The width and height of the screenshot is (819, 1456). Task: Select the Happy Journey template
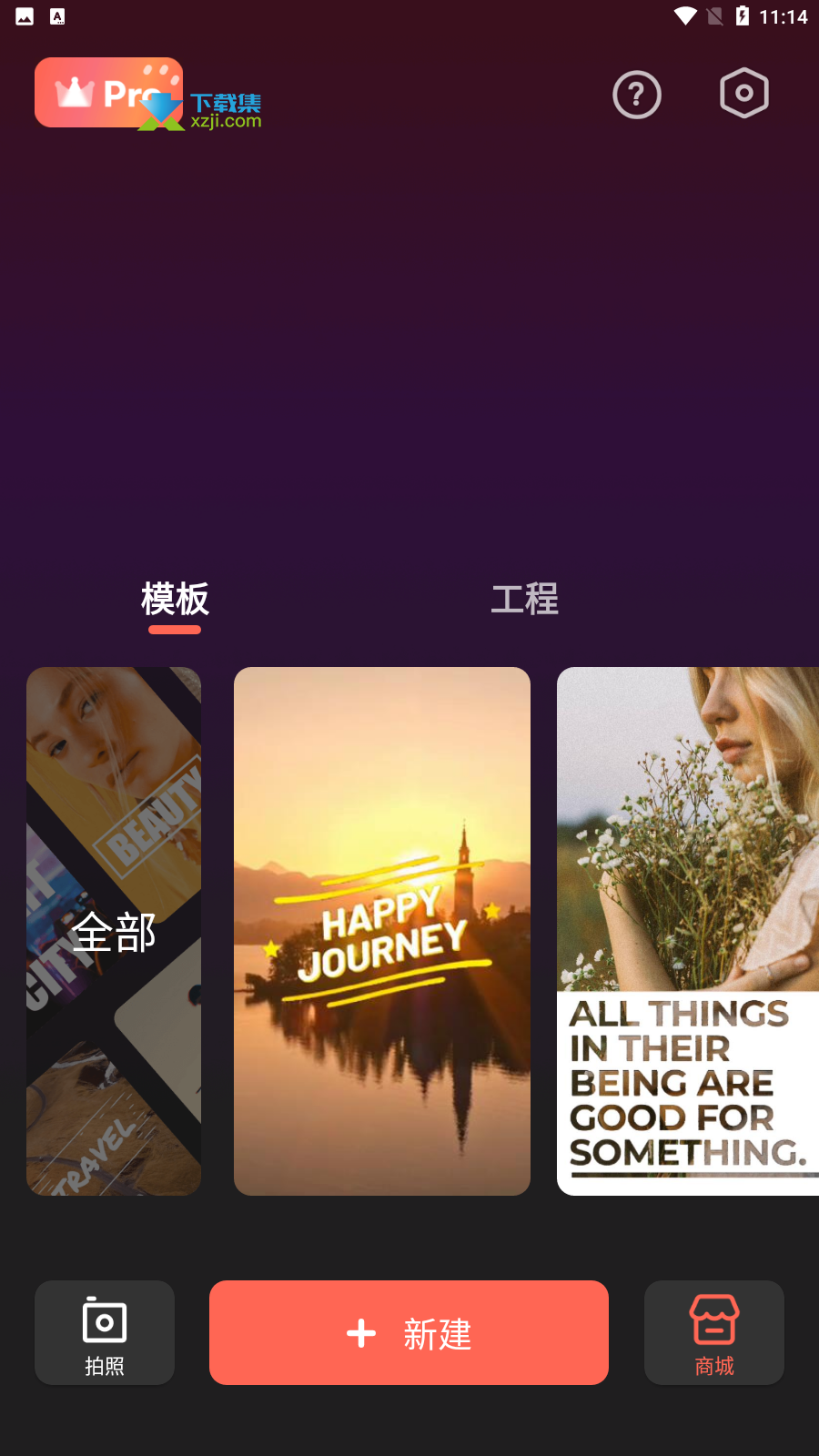click(x=382, y=931)
